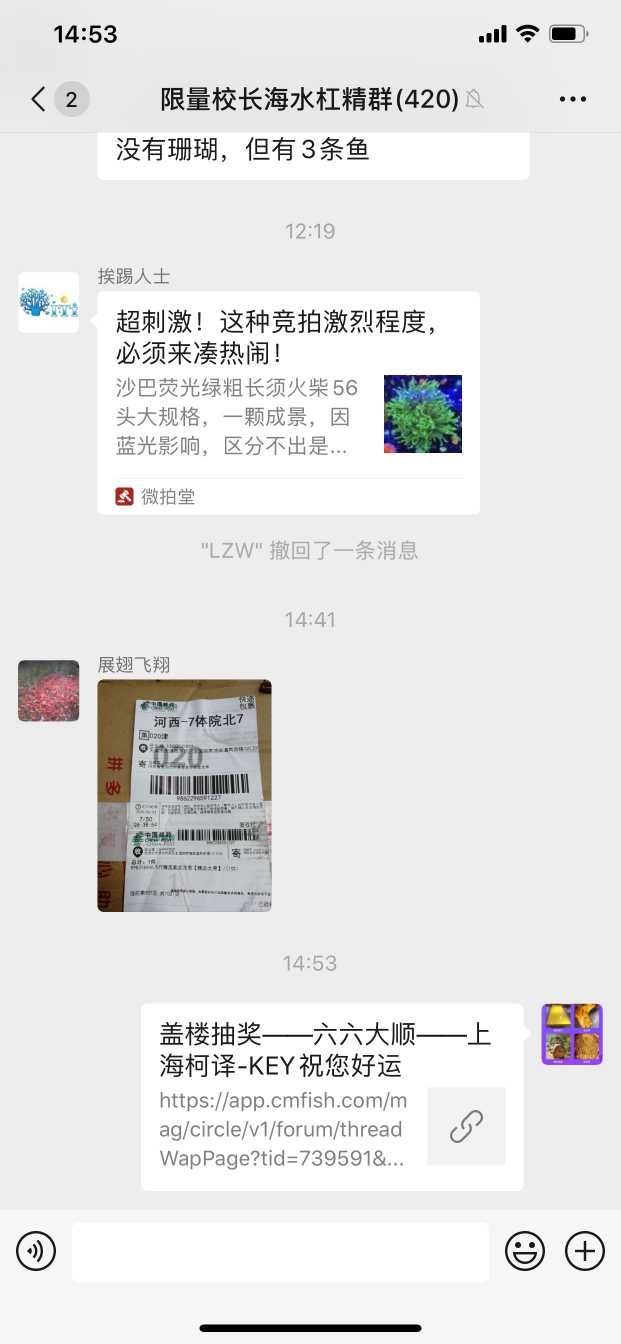Open my own avatar beside the link message
621x1344 pixels.
coord(572,1034)
